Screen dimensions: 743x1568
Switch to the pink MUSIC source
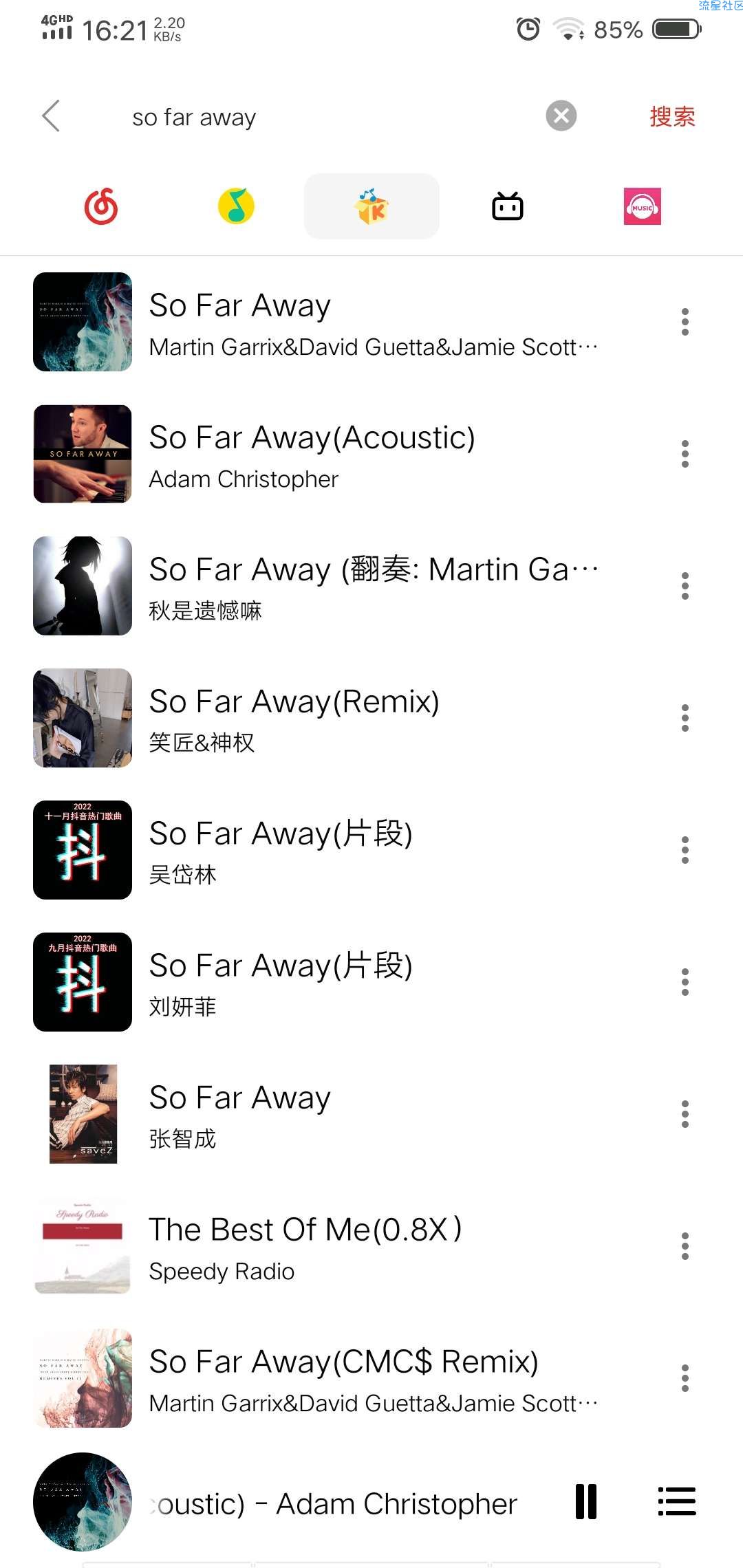coord(642,206)
